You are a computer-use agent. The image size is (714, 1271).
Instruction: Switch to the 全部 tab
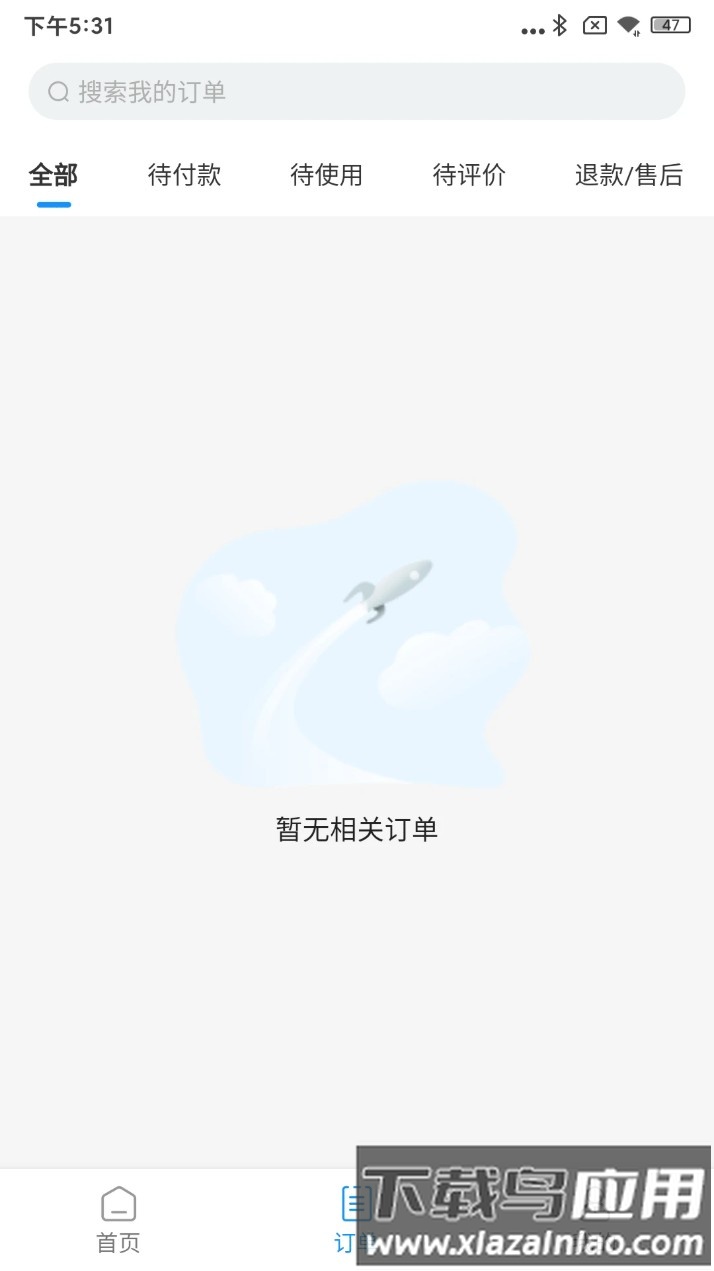[x=53, y=176]
